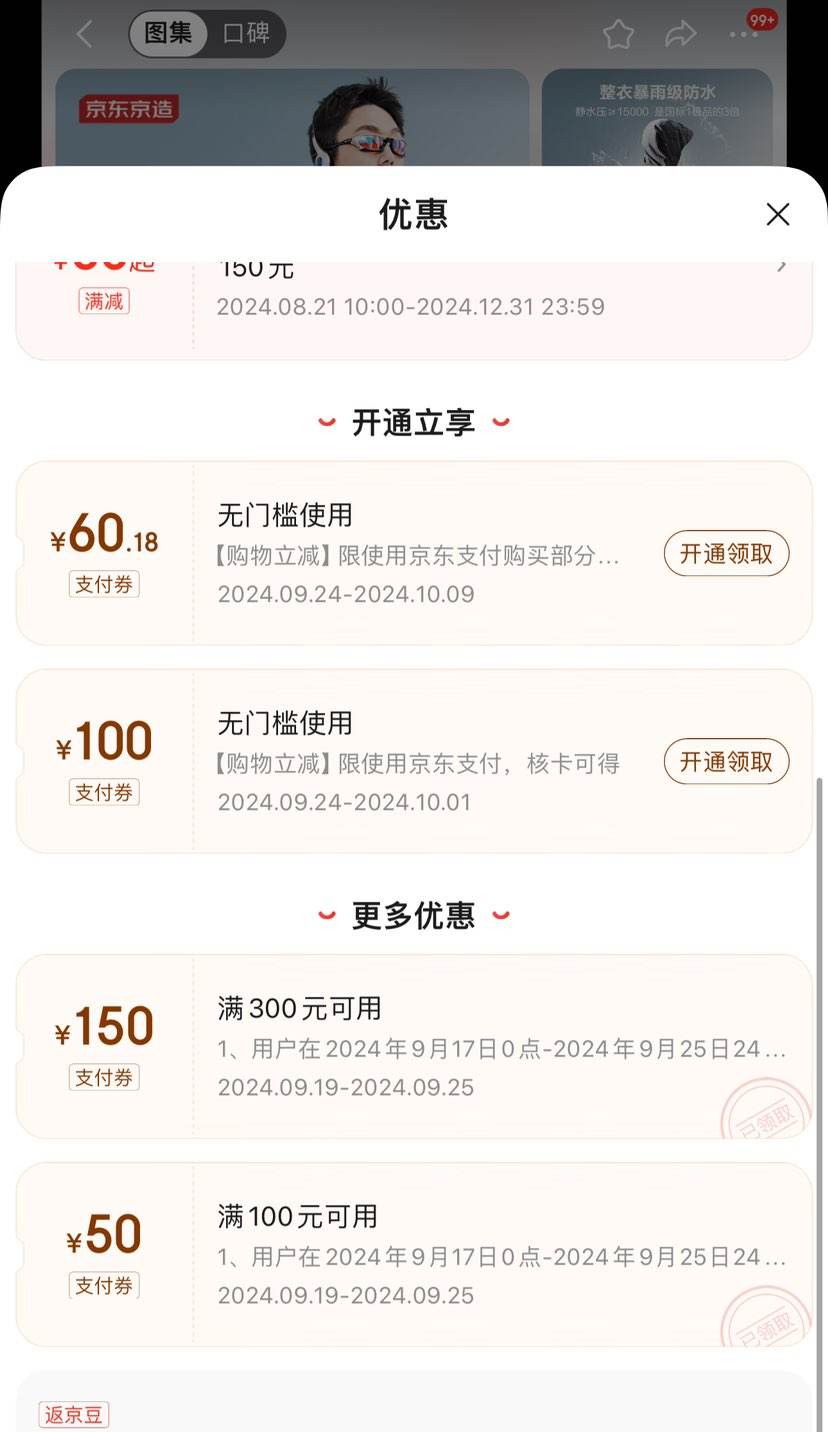The width and height of the screenshot is (828, 1432).
Task: Go back with the top-left arrow
Action: 85,34
